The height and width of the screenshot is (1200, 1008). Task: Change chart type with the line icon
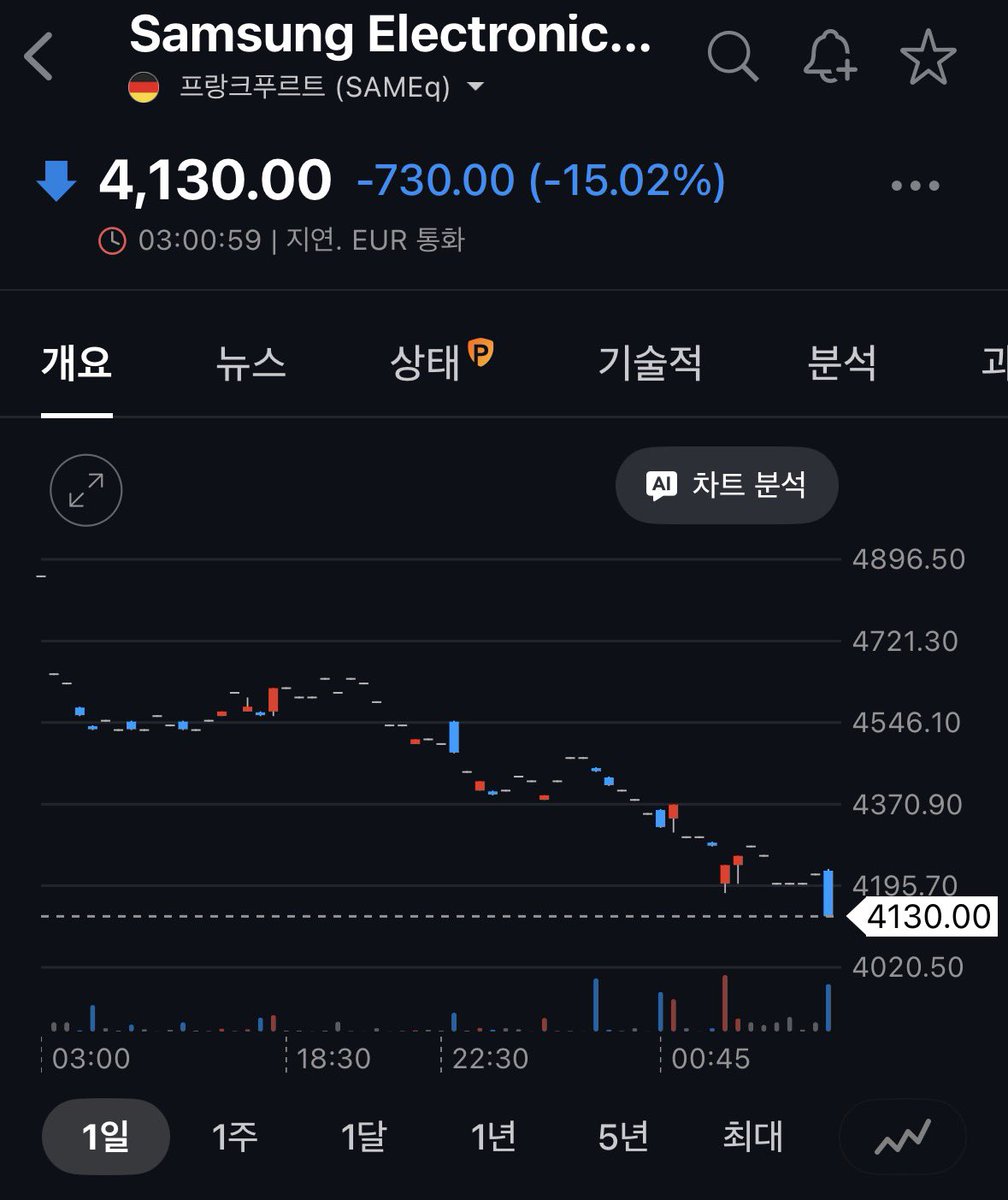point(903,1136)
